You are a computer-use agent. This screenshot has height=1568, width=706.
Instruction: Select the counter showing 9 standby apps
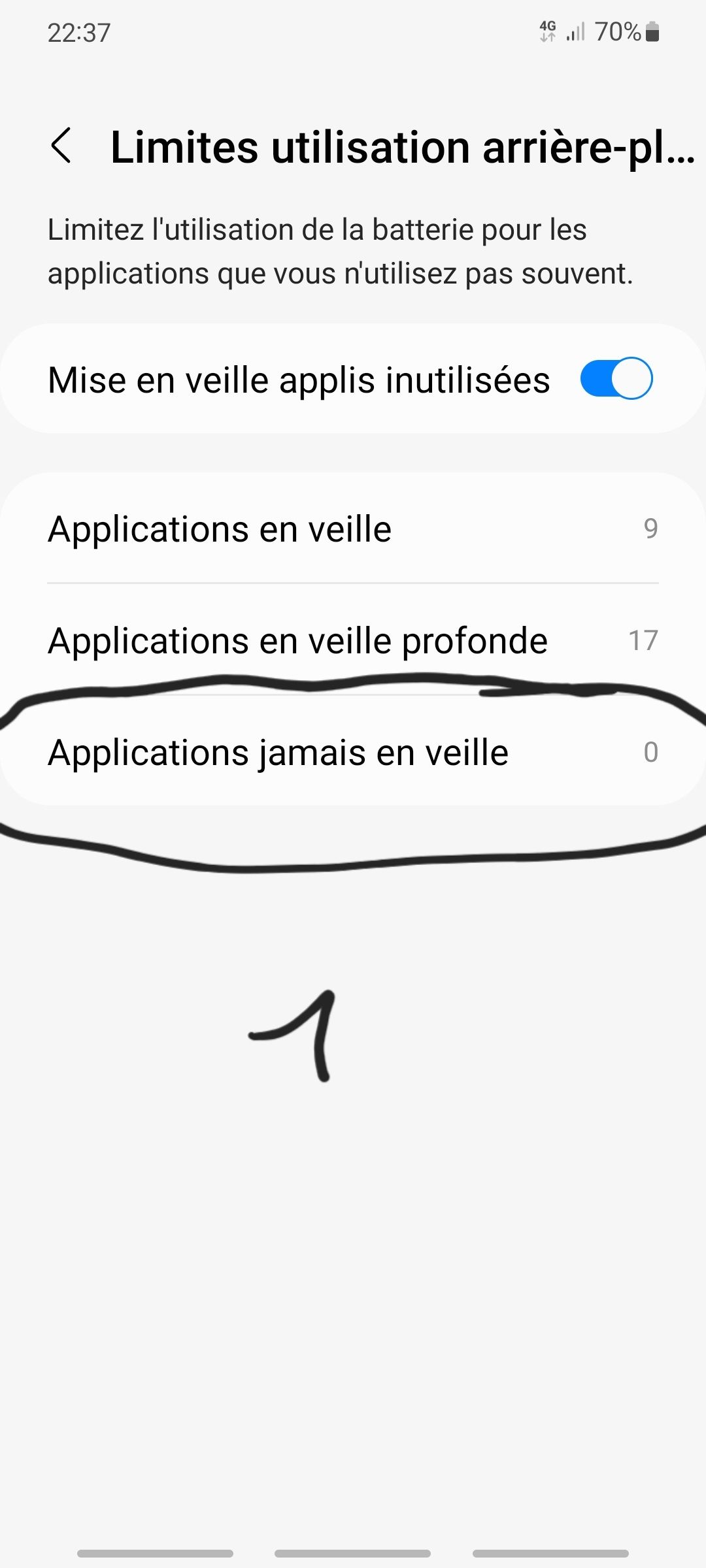[649, 531]
